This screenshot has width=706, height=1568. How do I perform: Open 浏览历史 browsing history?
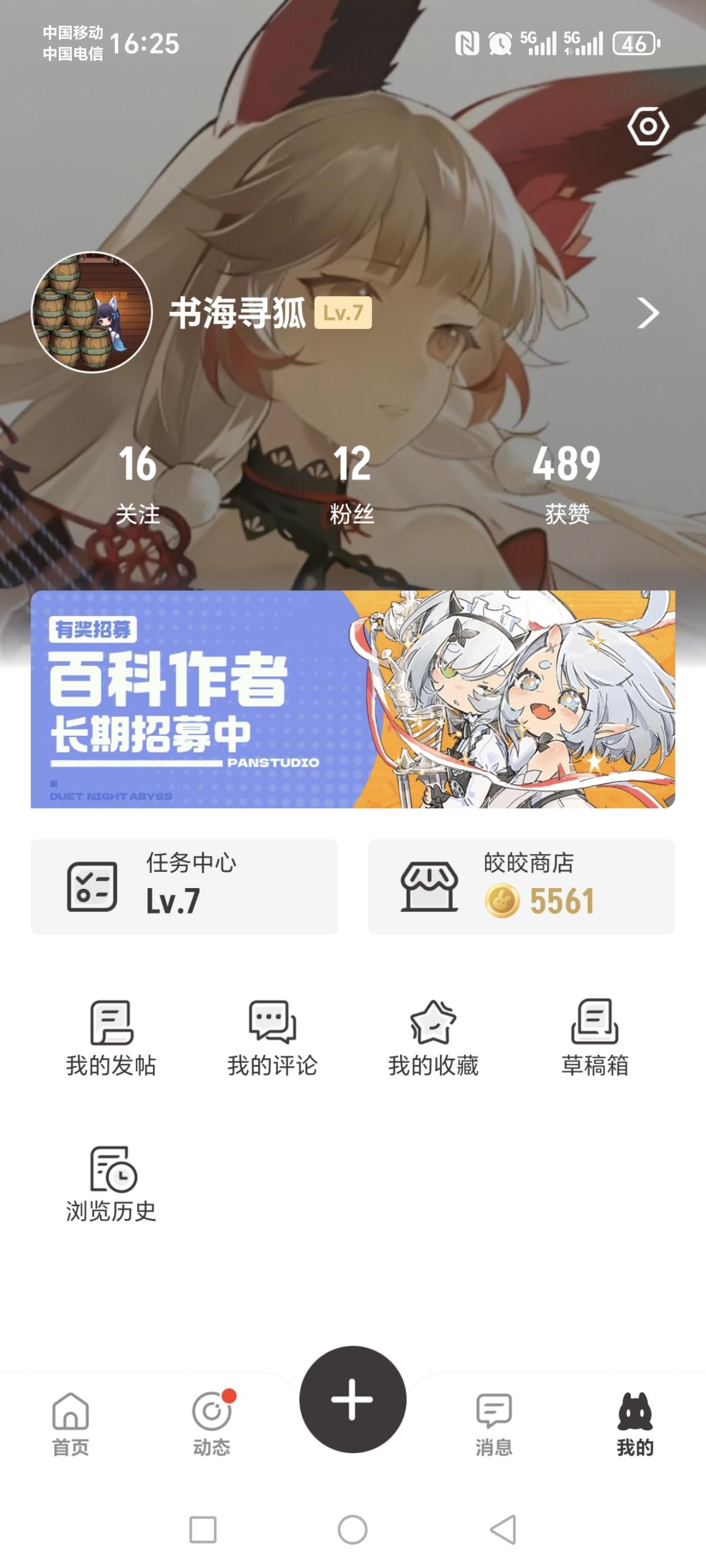click(111, 1183)
